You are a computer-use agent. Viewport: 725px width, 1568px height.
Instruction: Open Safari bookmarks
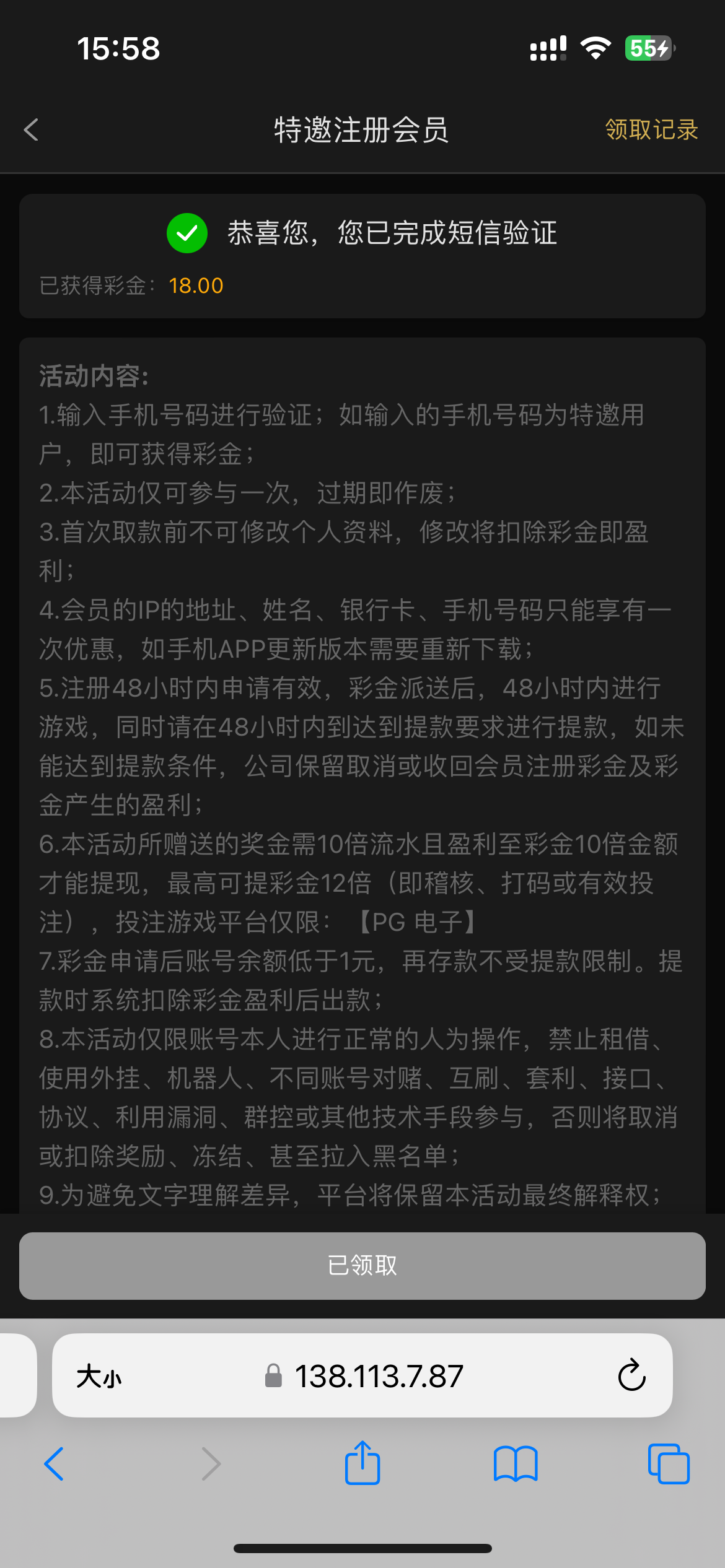pyautogui.click(x=516, y=1464)
